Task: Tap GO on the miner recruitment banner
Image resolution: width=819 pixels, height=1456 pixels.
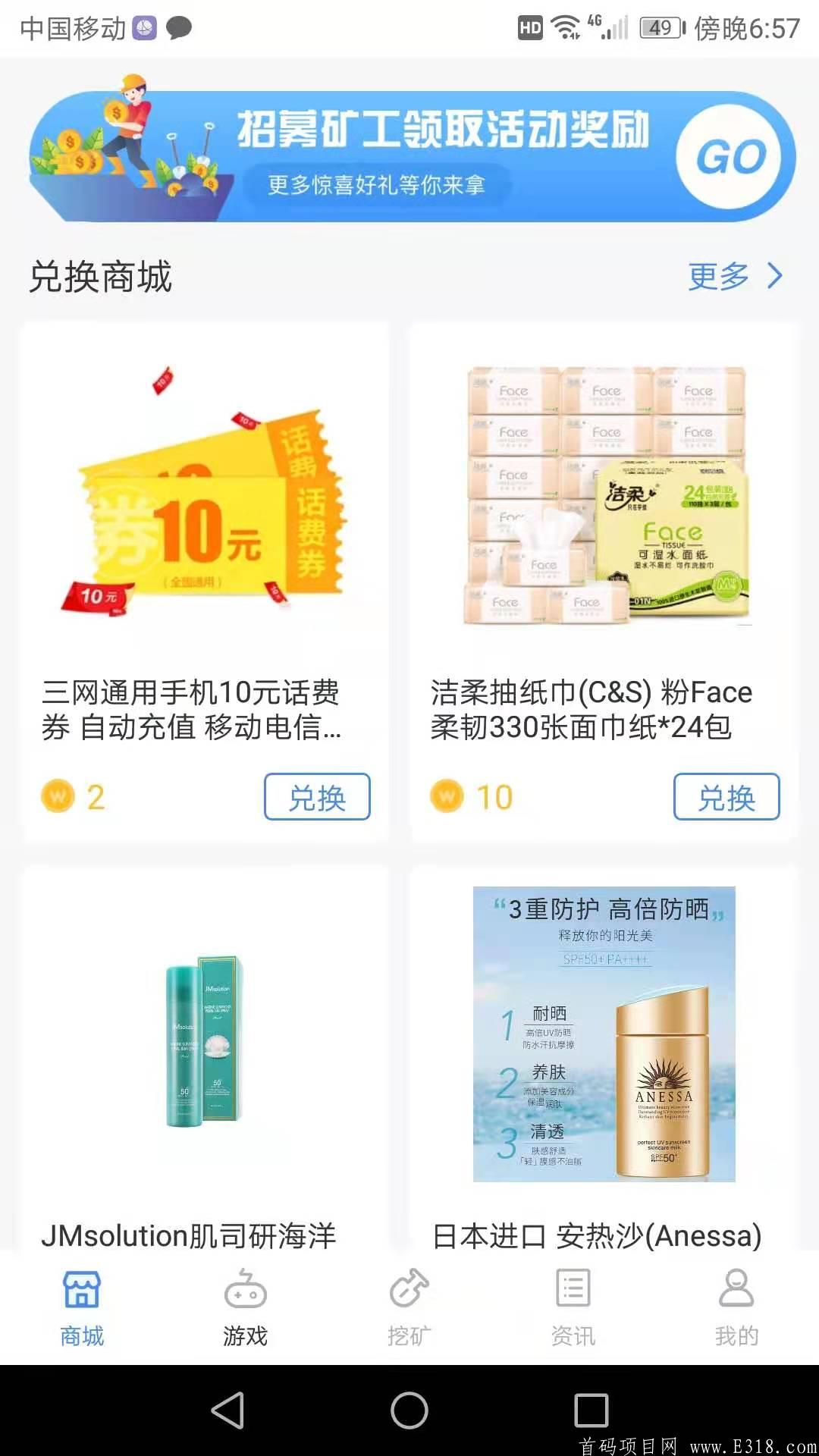Action: click(731, 157)
